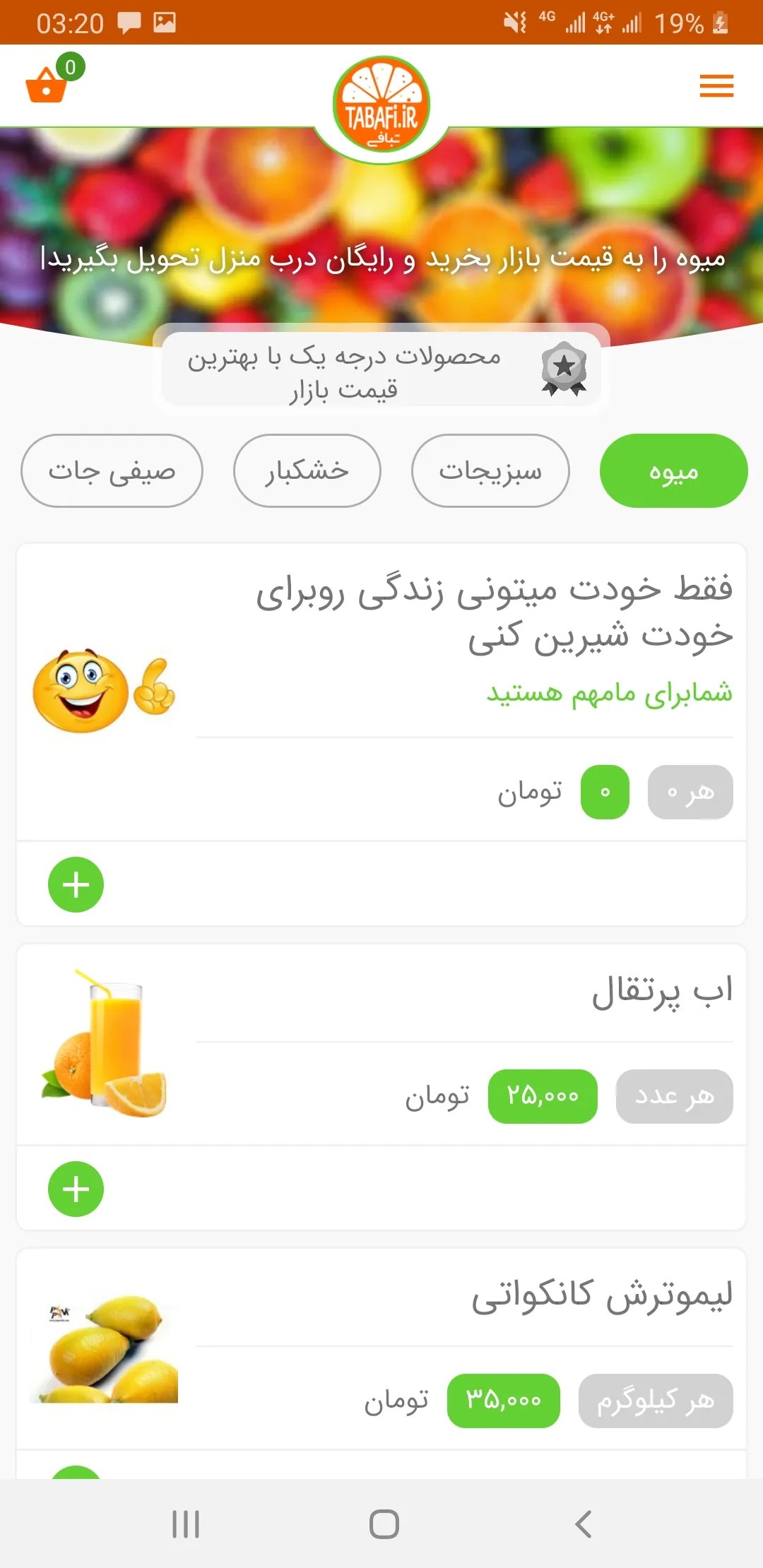Switch to the صیفی جات category
This screenshot has width=763, height=1568.
point(112,471)
